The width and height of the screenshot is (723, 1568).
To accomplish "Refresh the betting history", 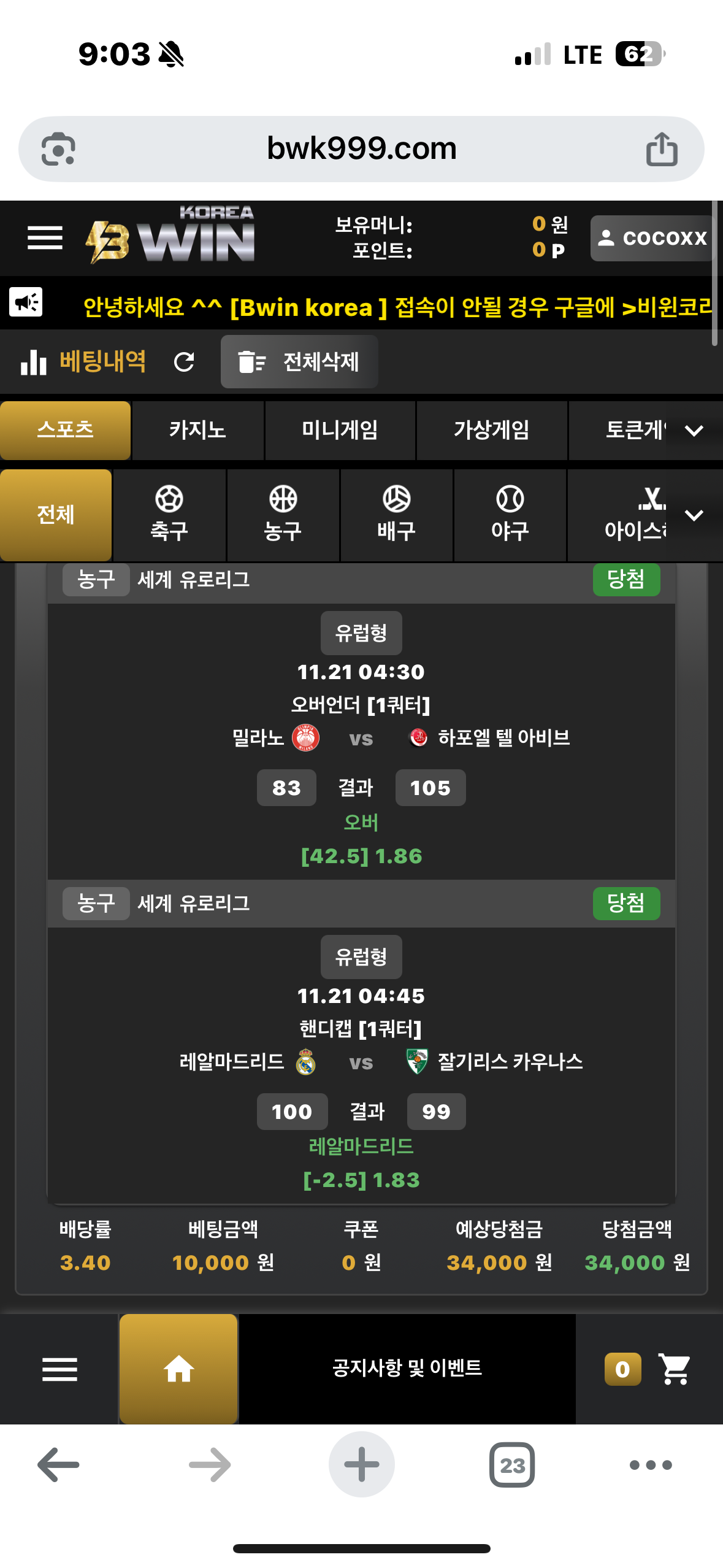I will (x=184, y=362).
